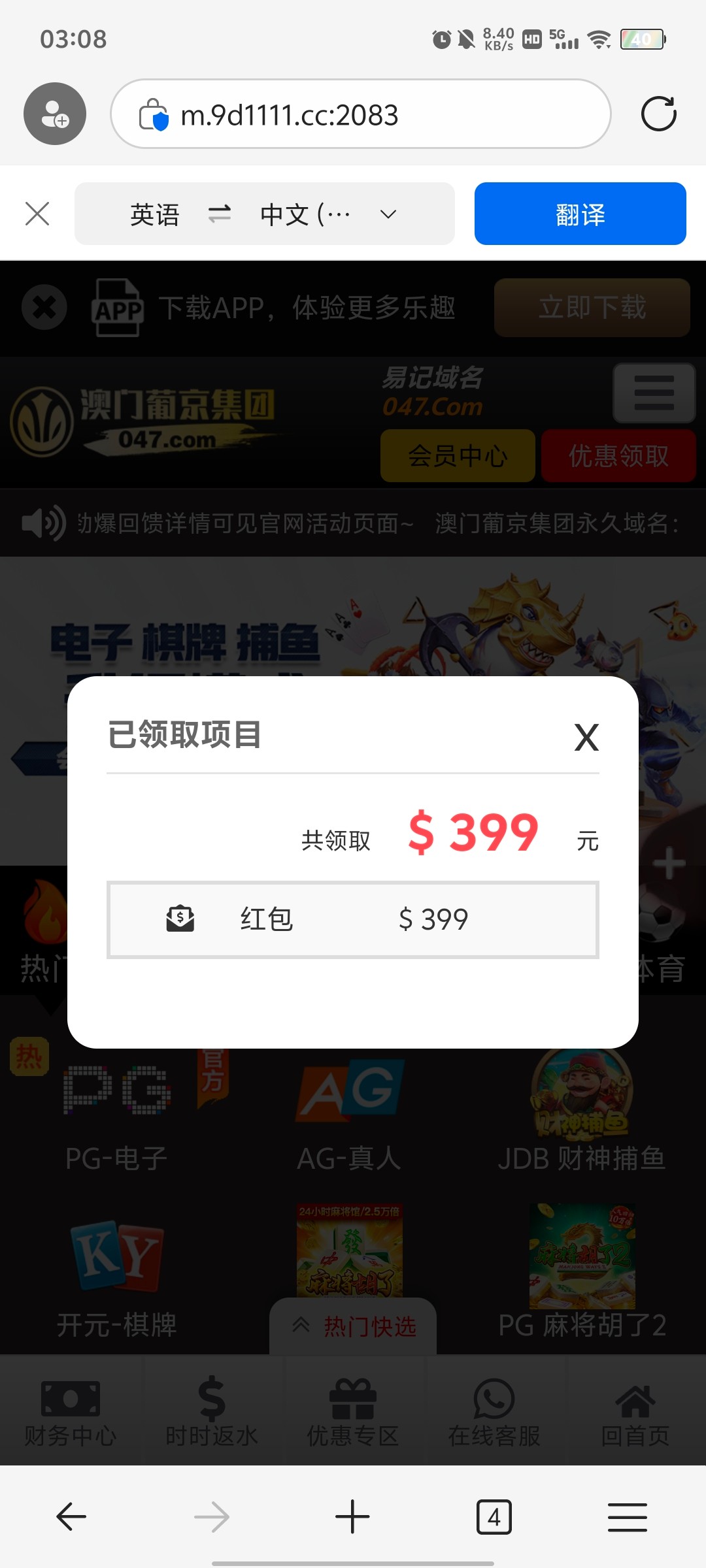Screen dimensions: 706x1568
Task: Select the 红包 $399 row
Action: 353,919
